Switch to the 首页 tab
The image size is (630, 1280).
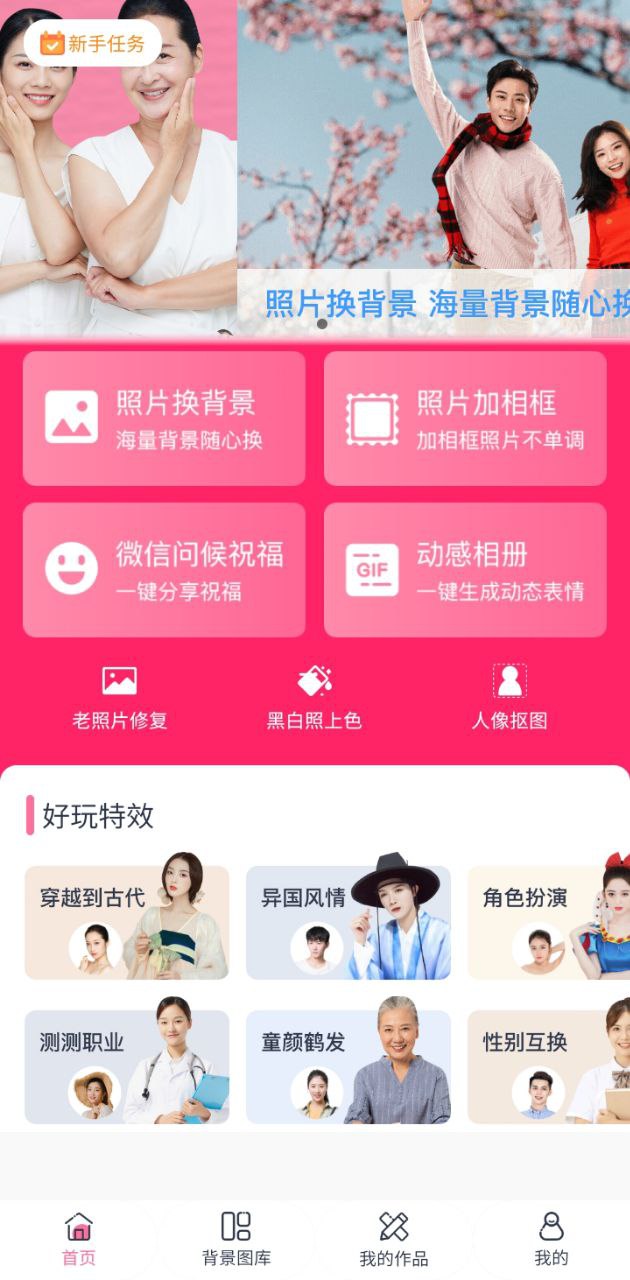pyautogui.click(x=79, y=1240)
